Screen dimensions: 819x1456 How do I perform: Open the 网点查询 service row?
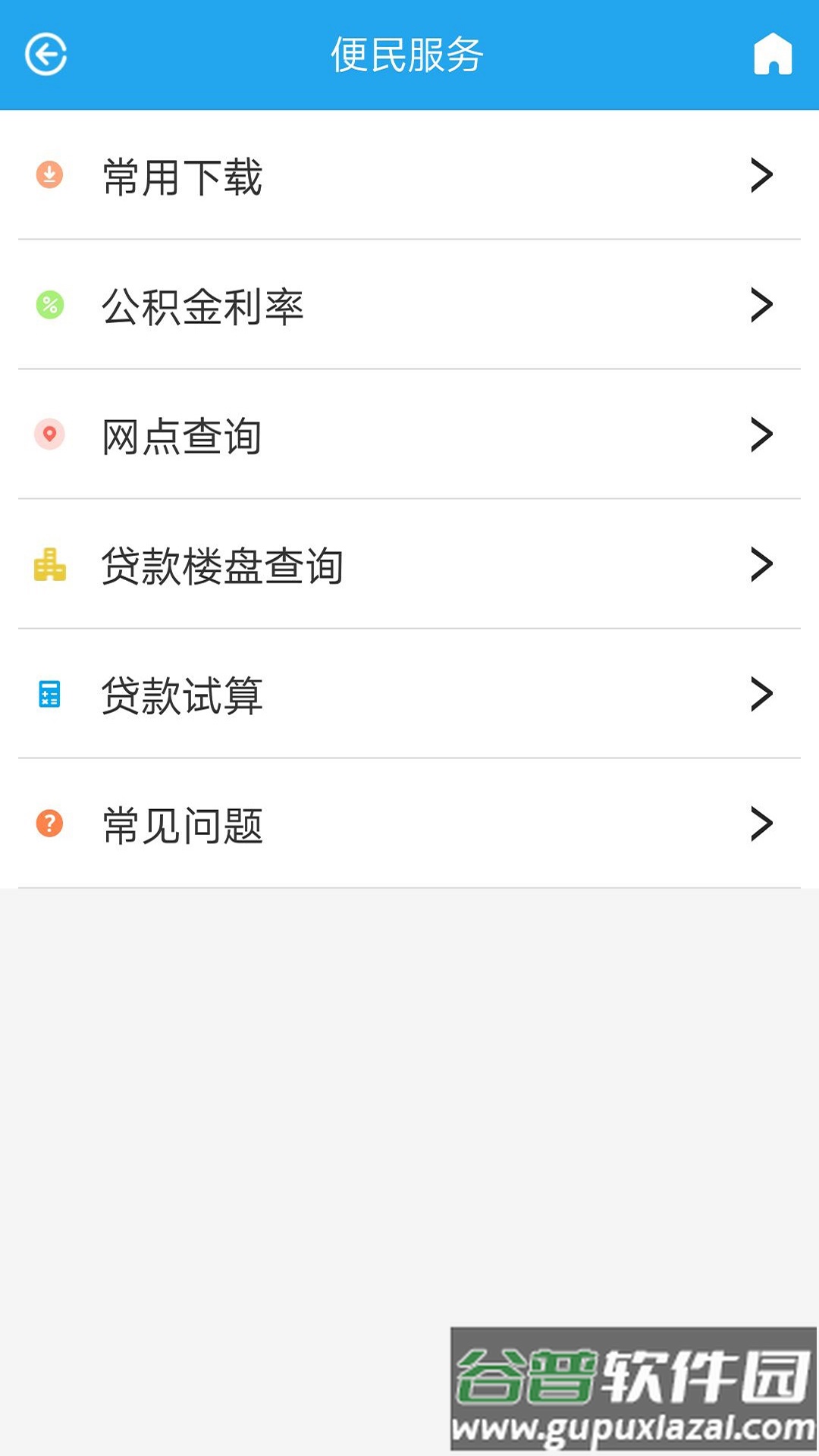tap(180, 435)
